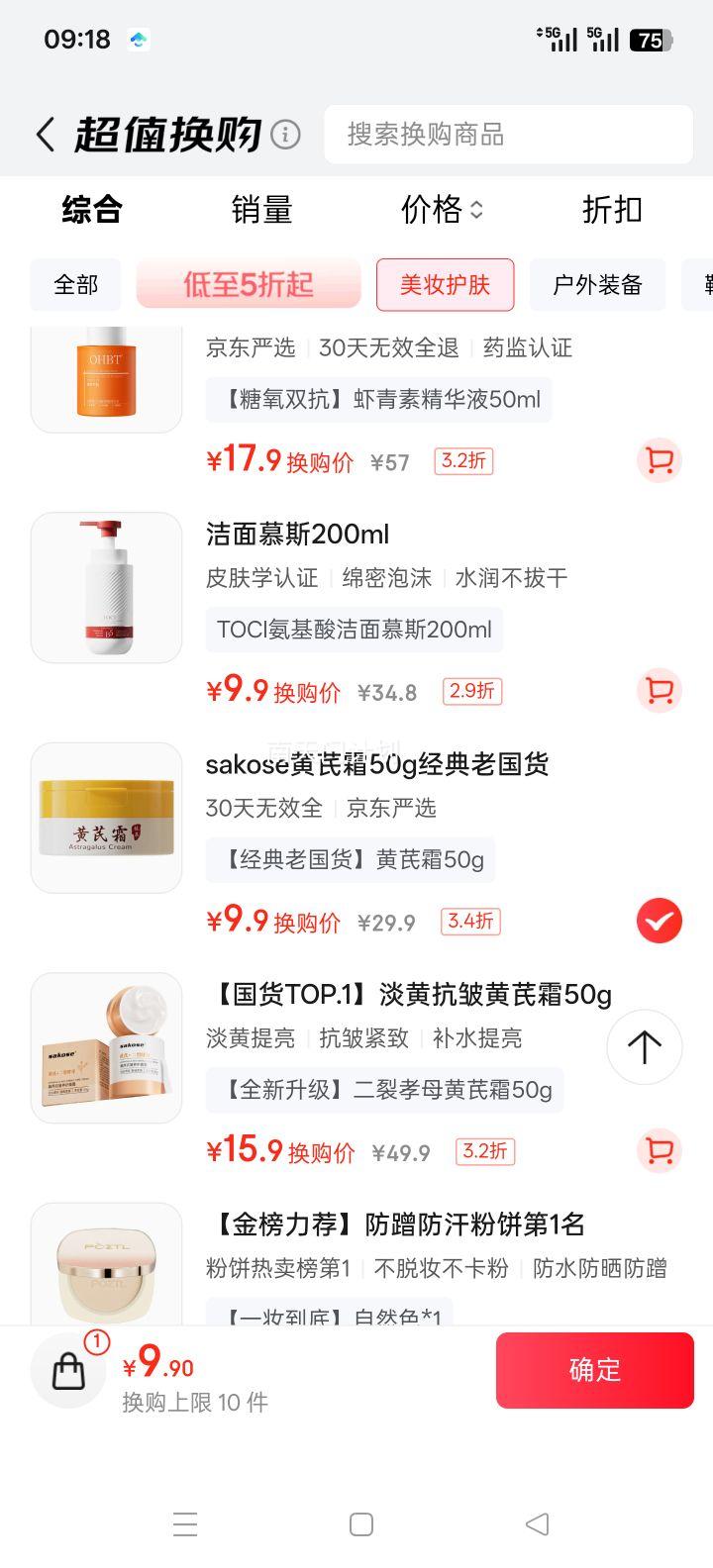Screen dimensions: 713x1568
Task: Tap the 确定 confirm button
Action: coord(594,1370)
